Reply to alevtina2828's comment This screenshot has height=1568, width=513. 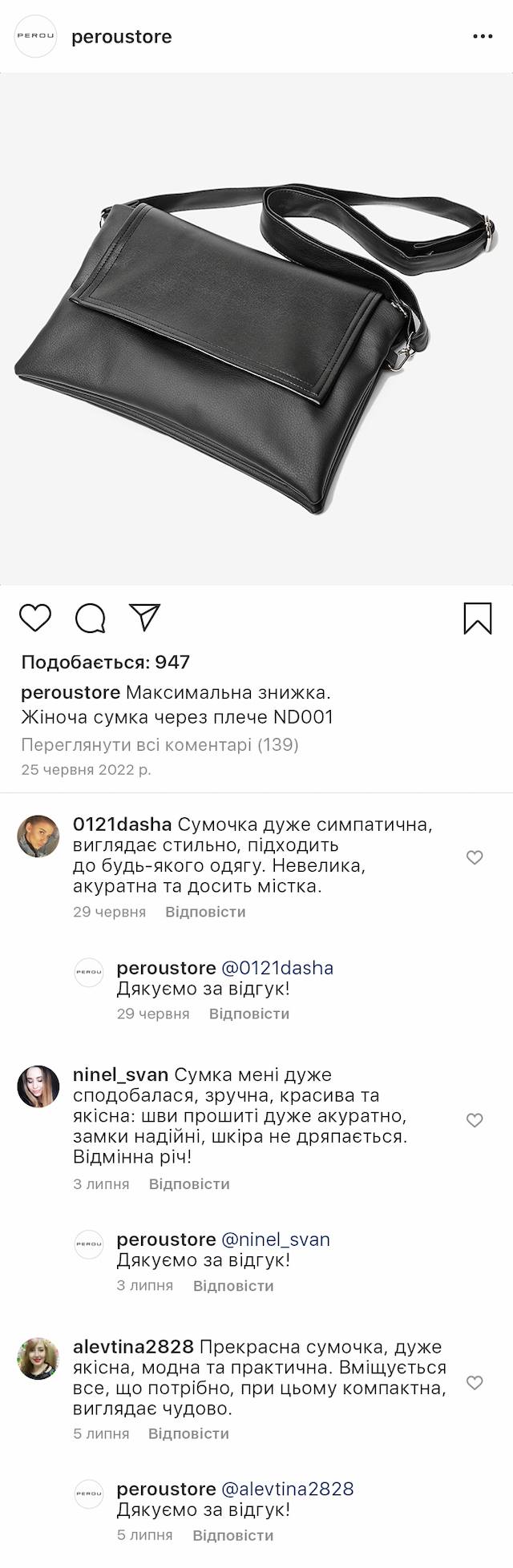point(188,1434)
